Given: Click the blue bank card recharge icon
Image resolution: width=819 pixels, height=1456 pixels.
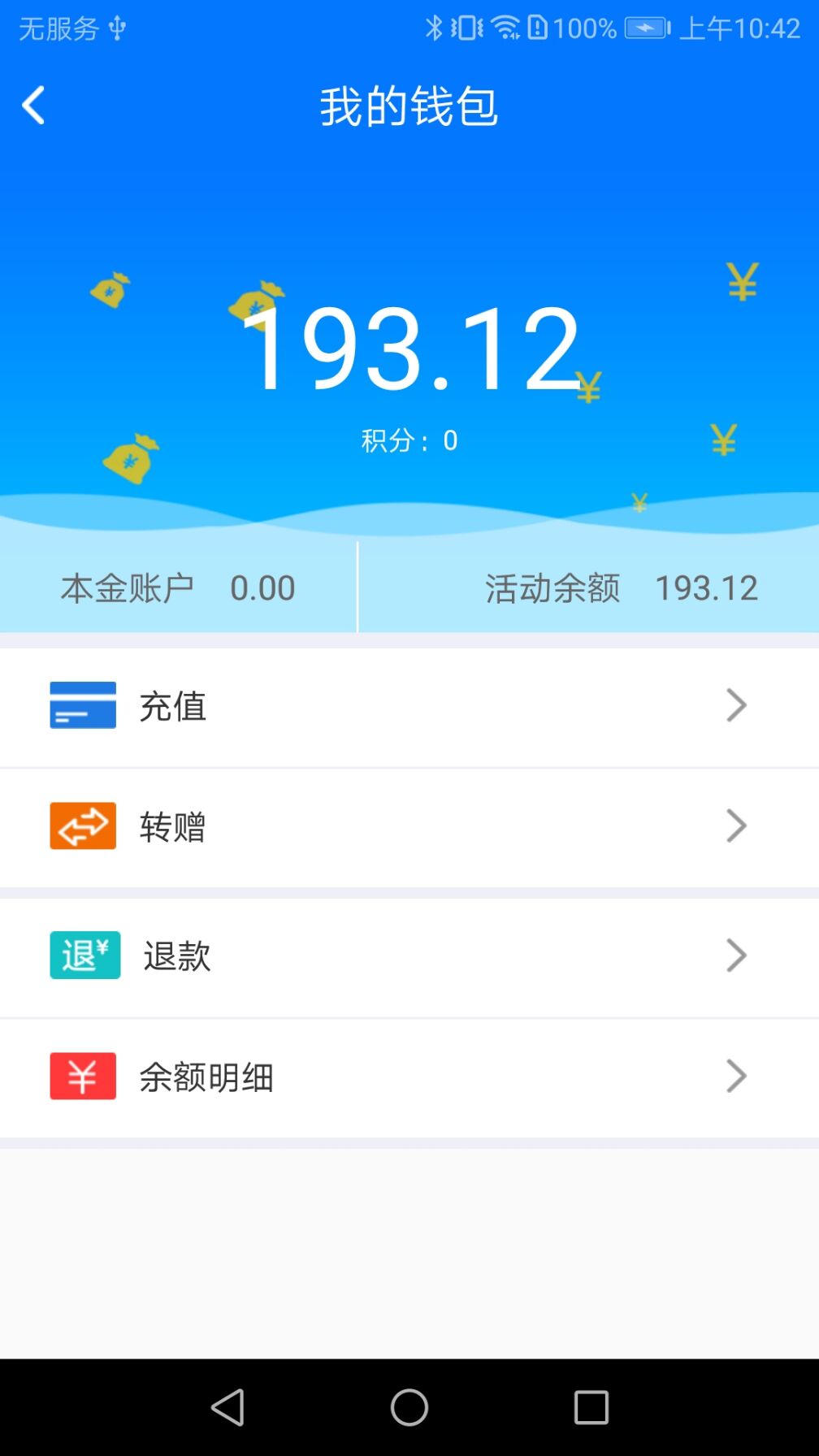Looking at the screenshot, I should click(x=82, y=705).
